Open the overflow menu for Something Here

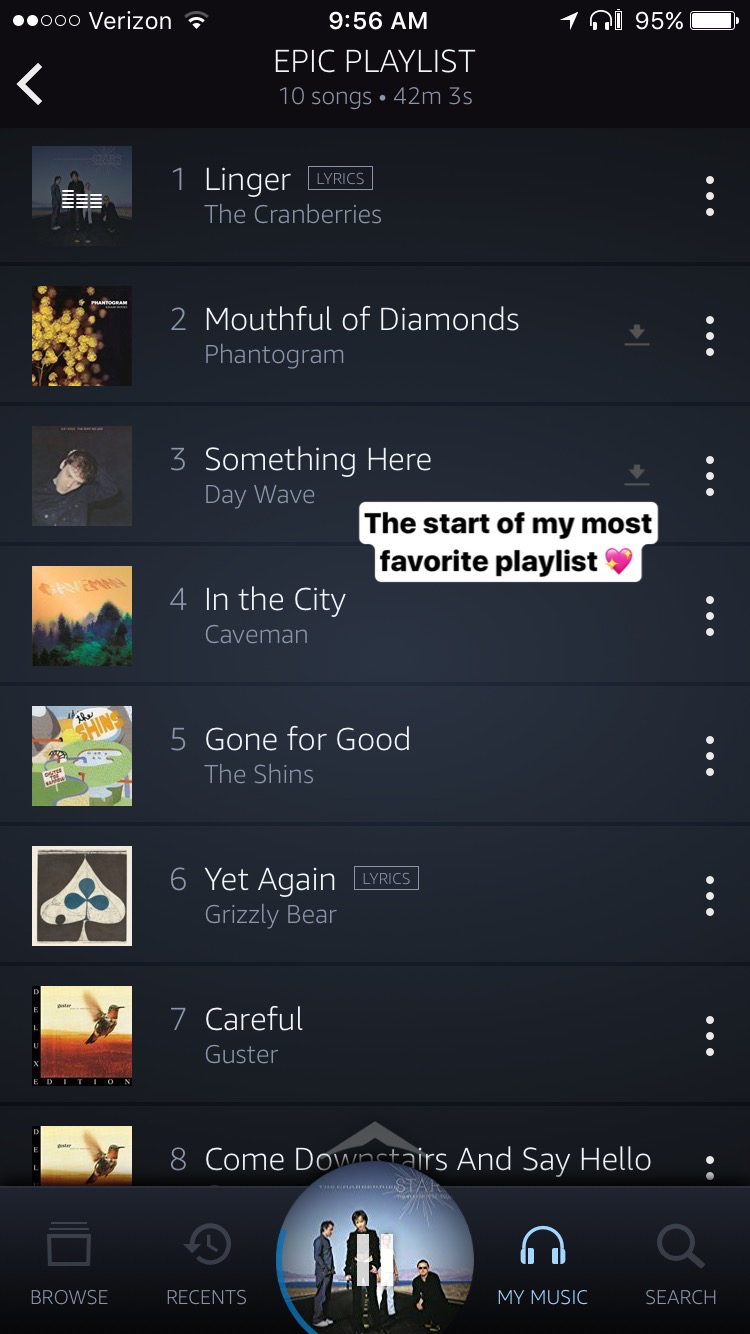pos(709,476)
